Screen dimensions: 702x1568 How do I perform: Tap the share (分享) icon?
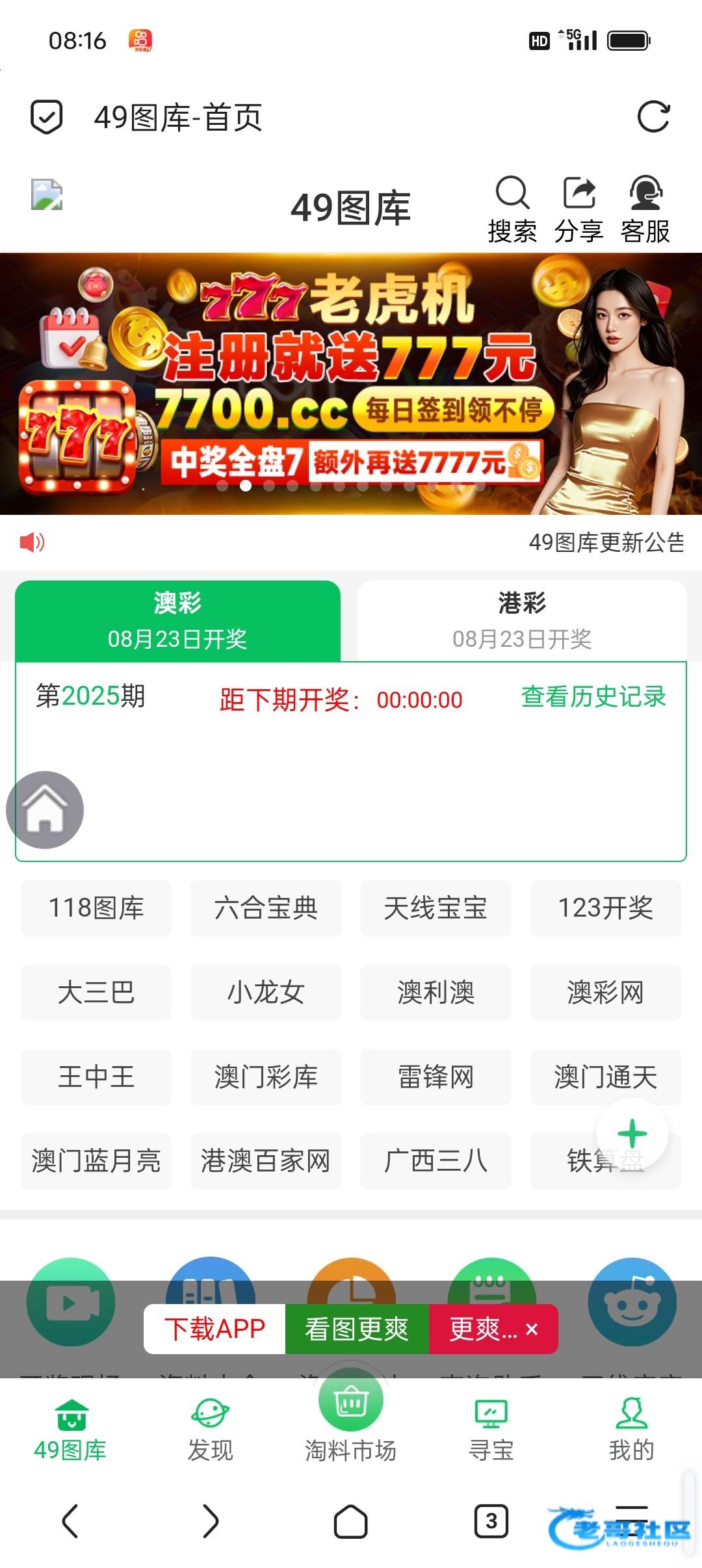(578, 208)
